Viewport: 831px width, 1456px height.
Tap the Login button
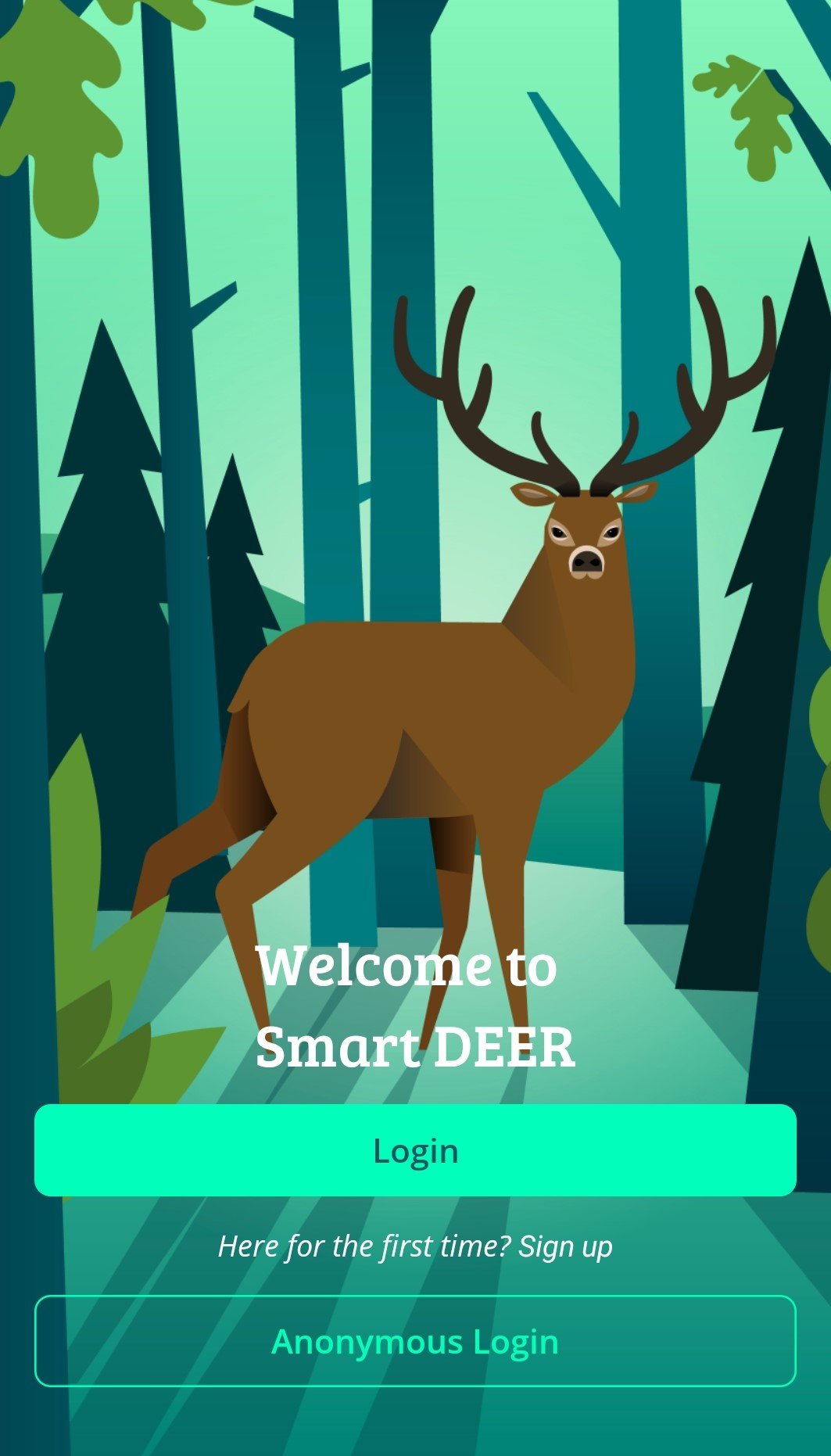pyautogui.click(x=415, y=1150)
